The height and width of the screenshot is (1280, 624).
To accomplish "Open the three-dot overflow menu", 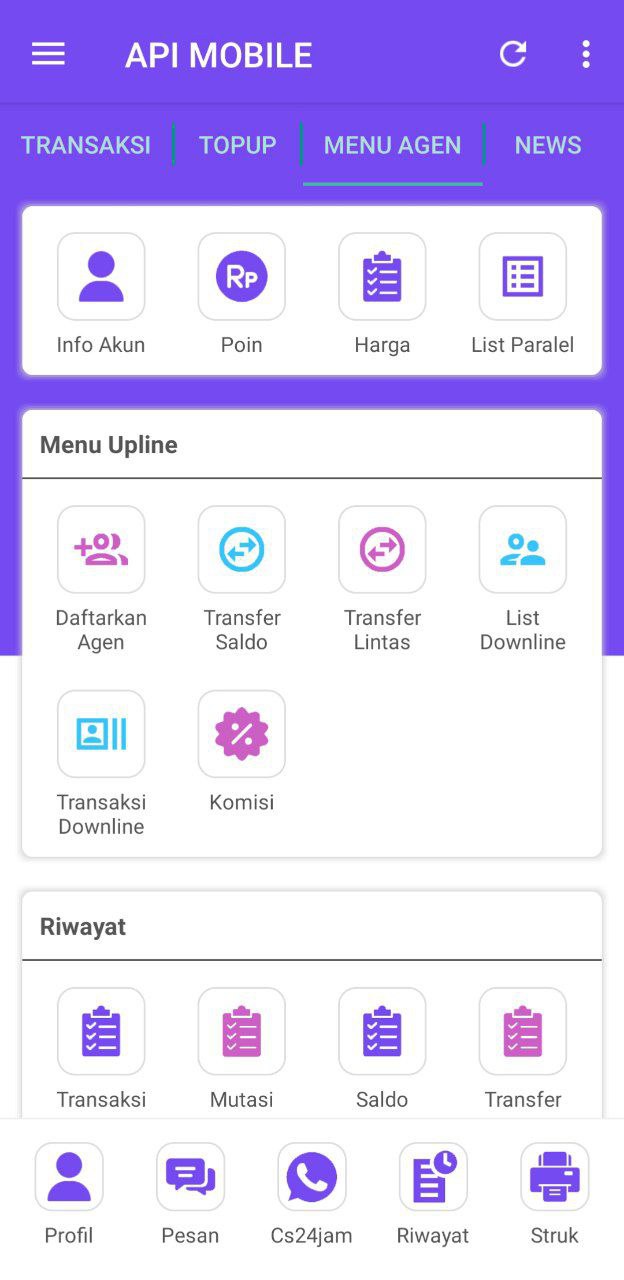I will (x=586, y=55).
